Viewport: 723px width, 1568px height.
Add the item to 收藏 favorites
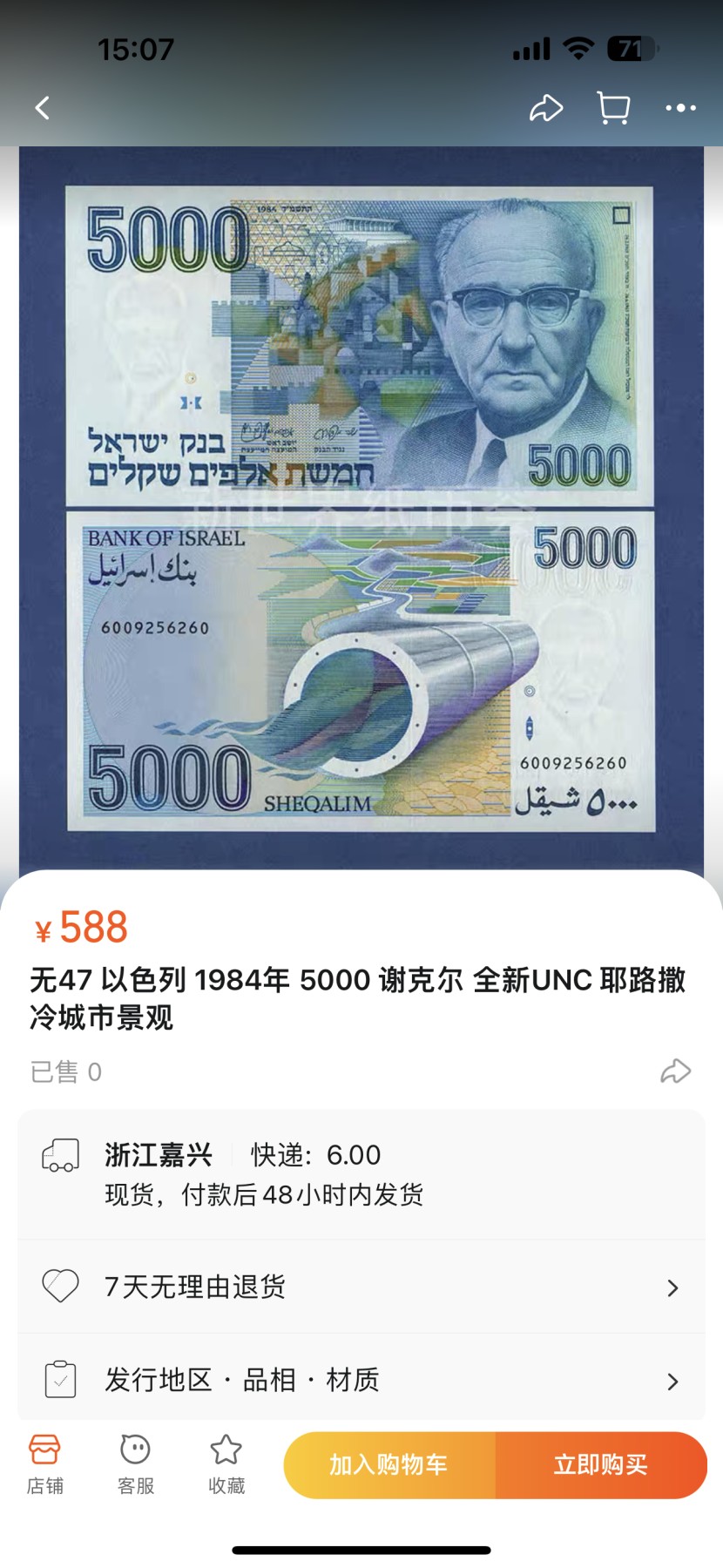tap(226, 1464)
